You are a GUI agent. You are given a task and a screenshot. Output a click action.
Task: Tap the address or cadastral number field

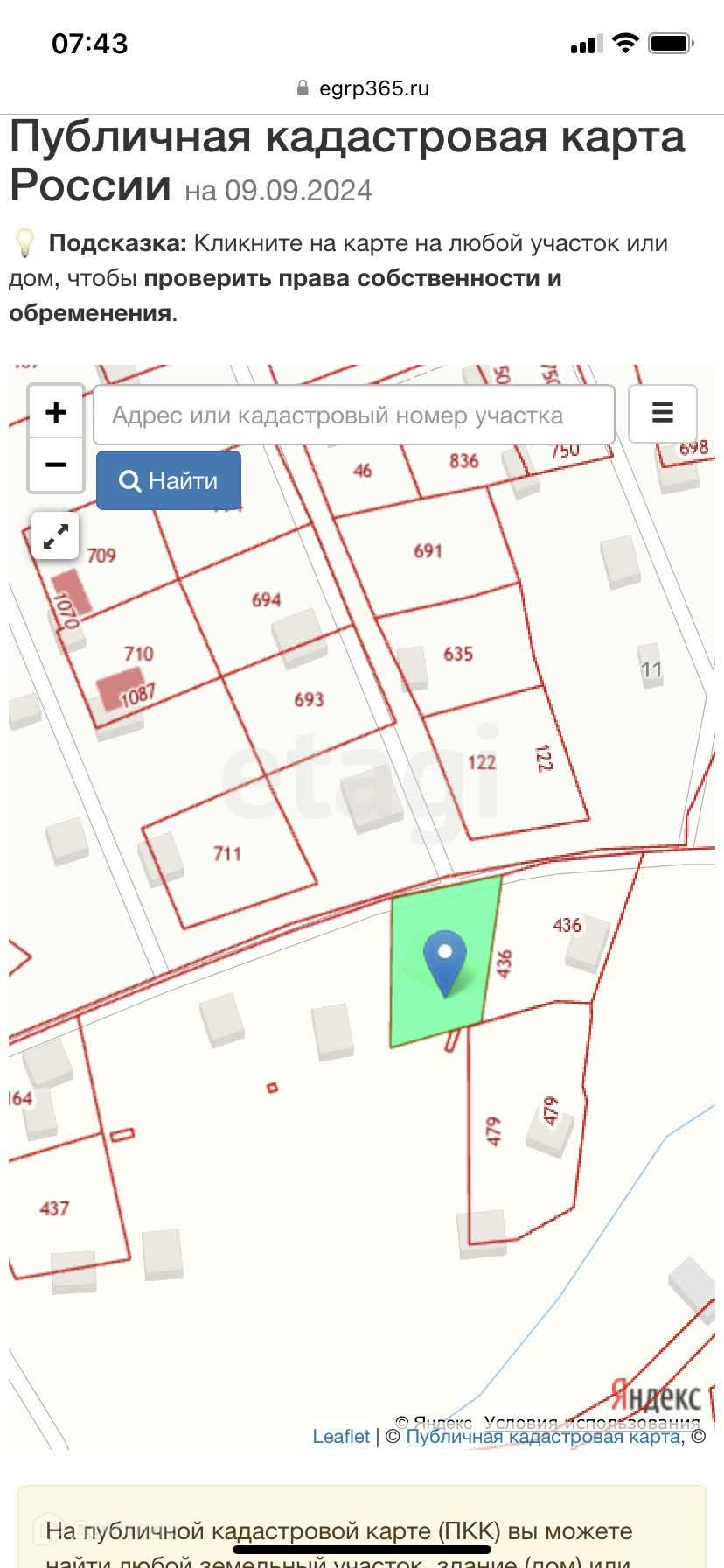(x=353, y=415)
